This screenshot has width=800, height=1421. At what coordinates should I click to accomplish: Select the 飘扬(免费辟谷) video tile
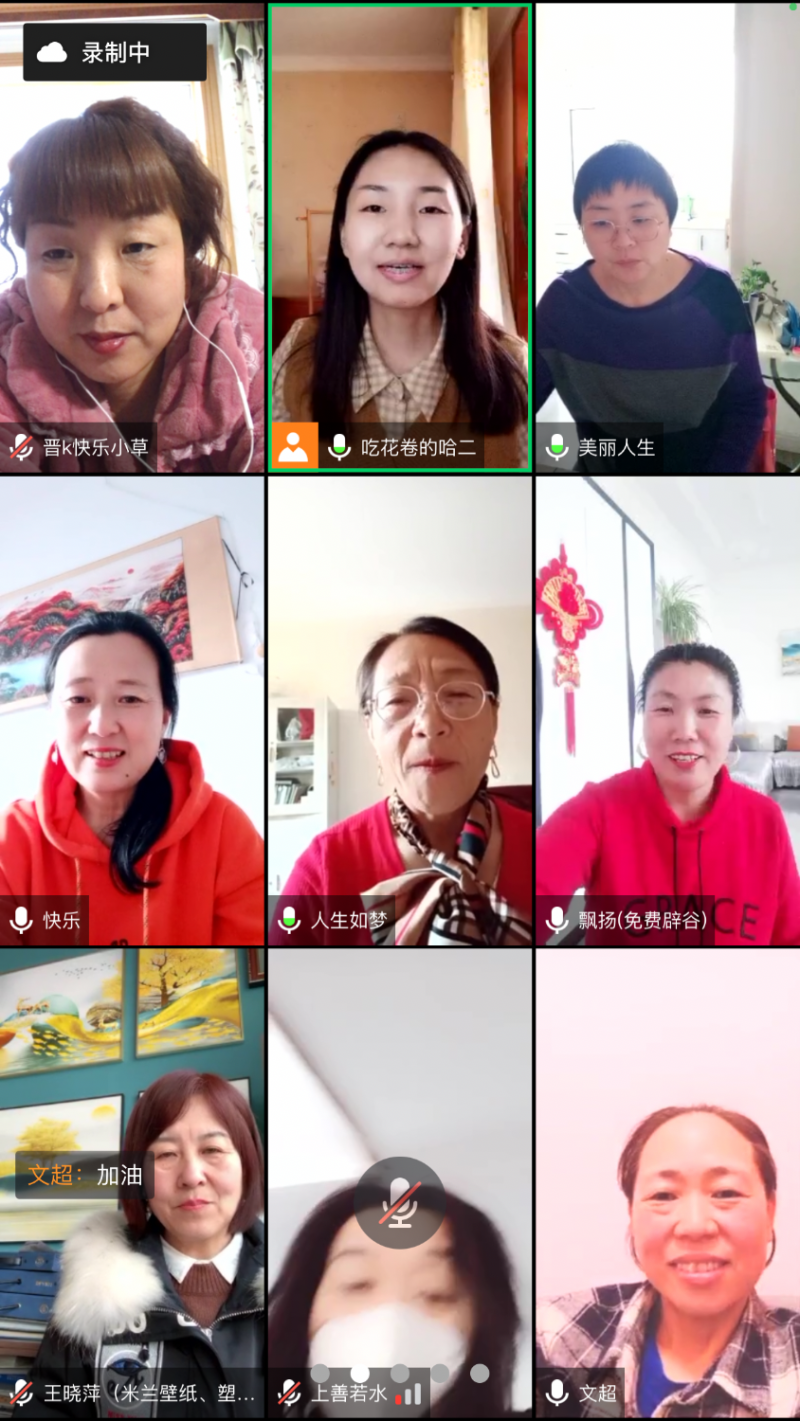[x=667, y=710]
